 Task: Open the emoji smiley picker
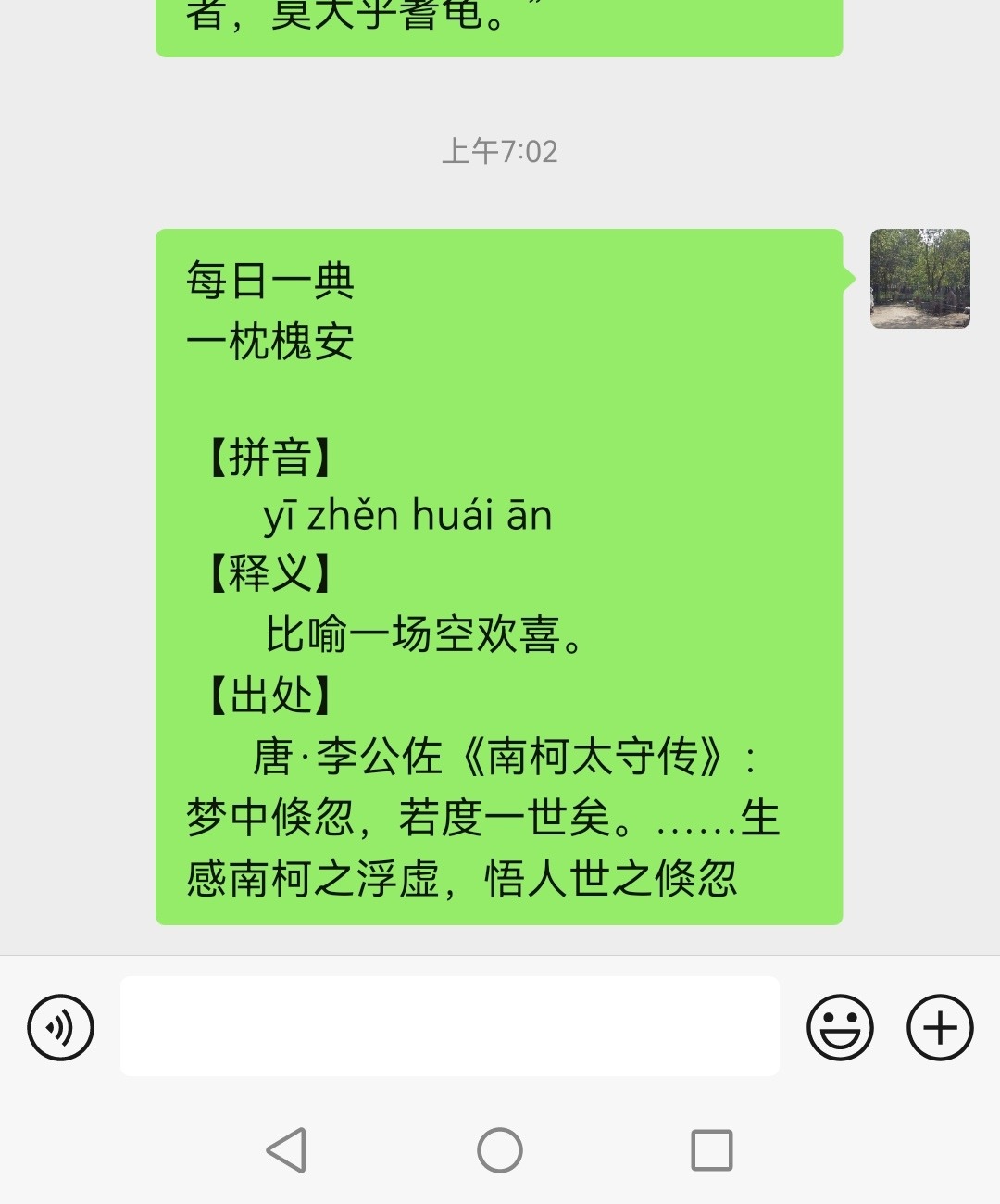click(840, 1026)
